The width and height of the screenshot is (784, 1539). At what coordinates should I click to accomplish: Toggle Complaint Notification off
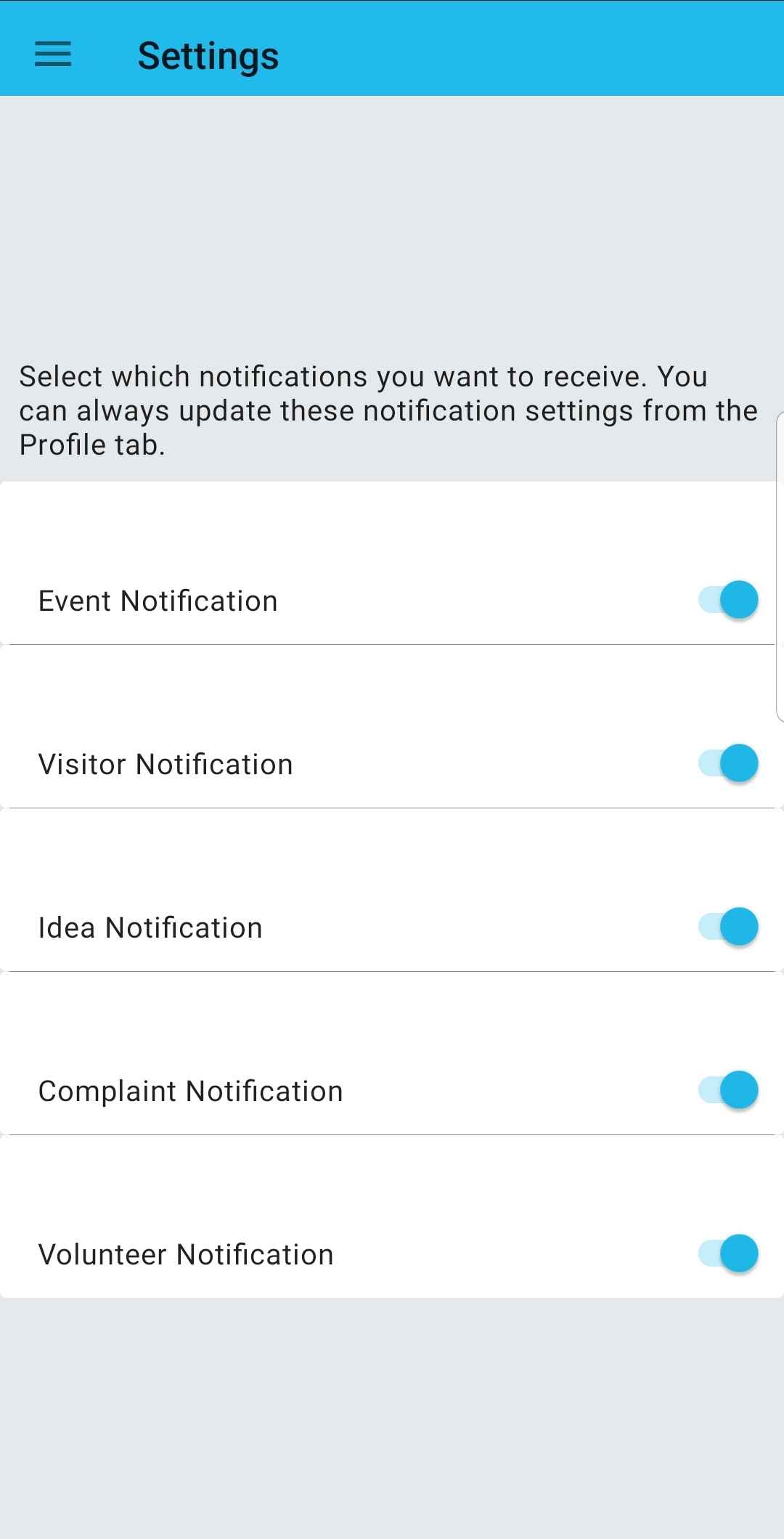729,1090
